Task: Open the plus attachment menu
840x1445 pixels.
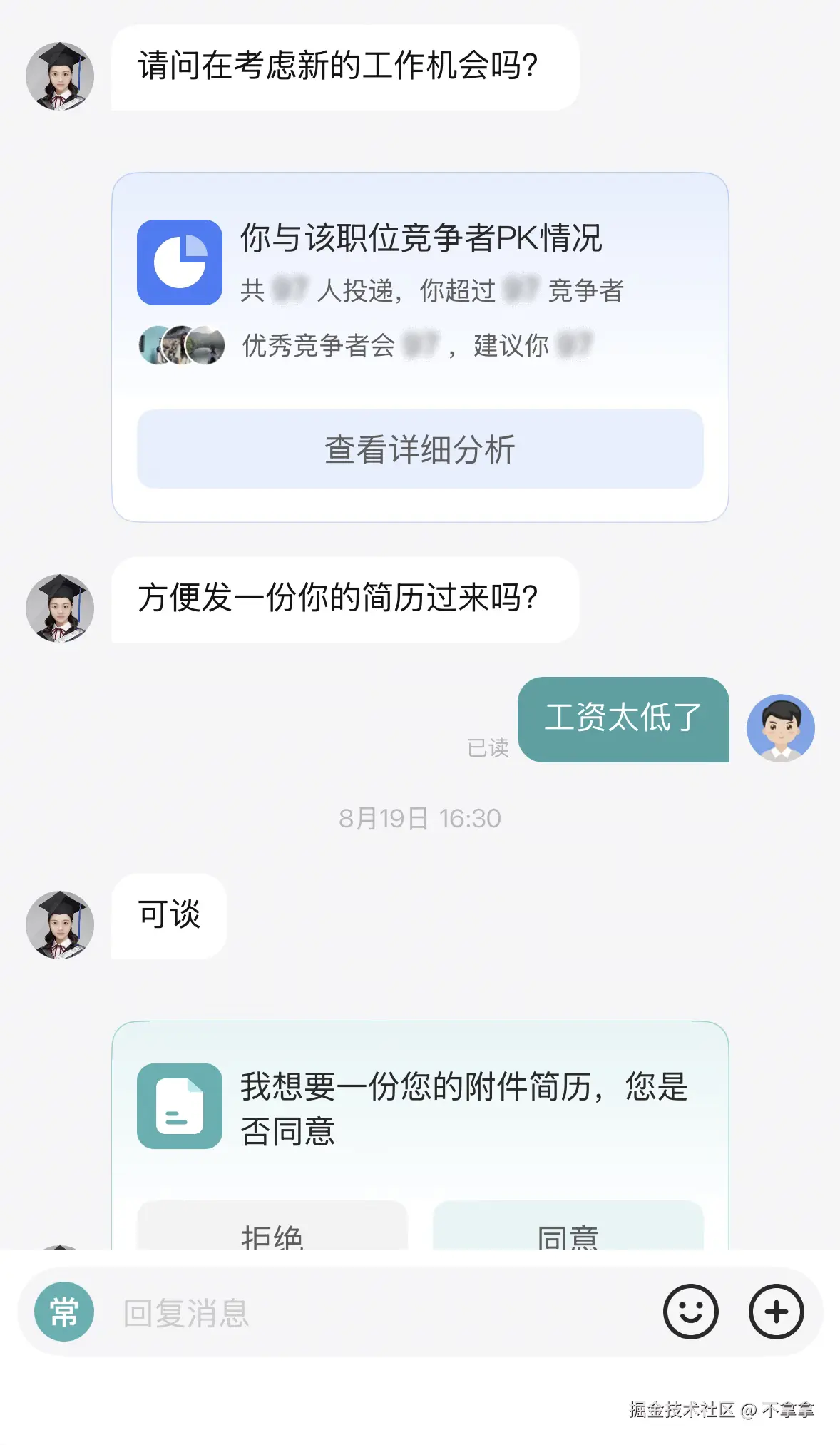Action: [x=776, y=1312]
